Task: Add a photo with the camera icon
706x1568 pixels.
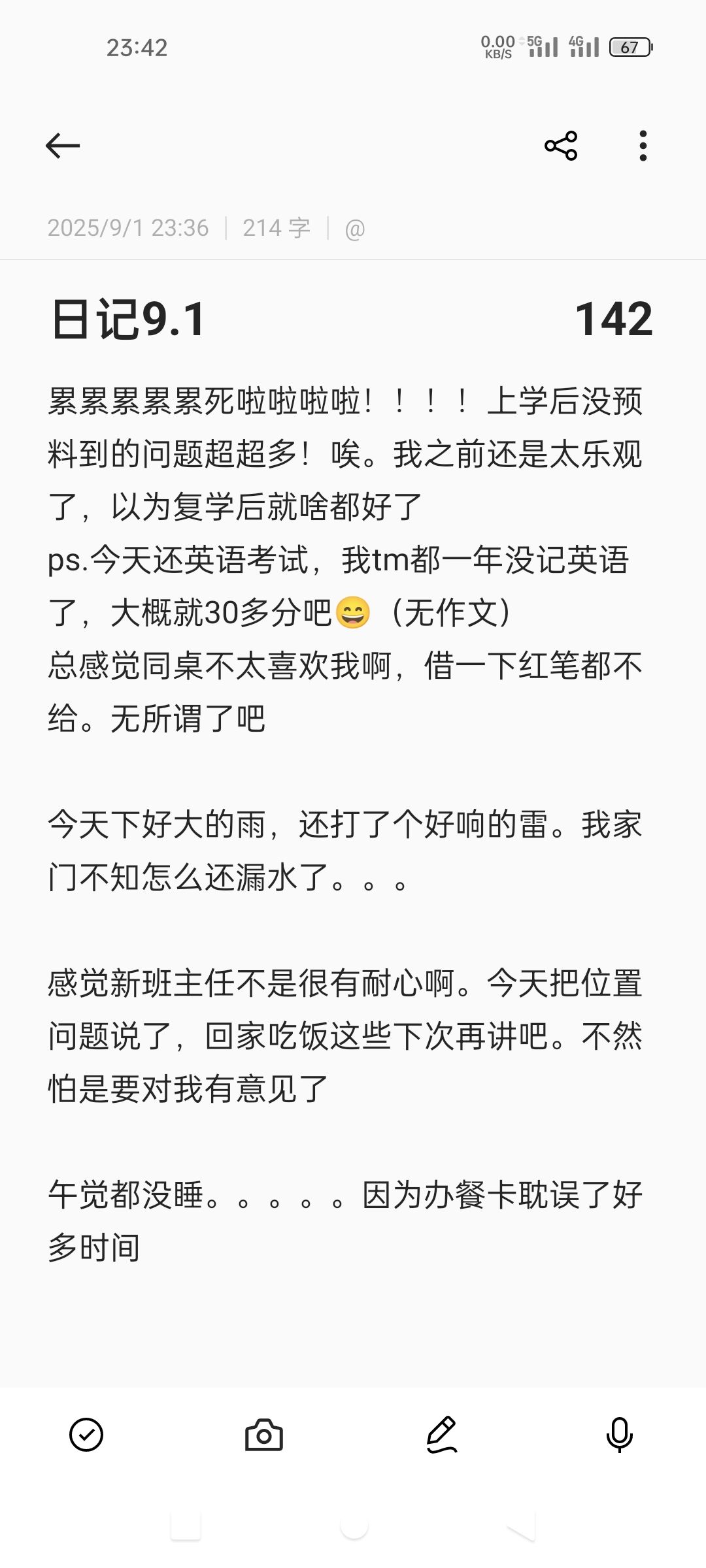Action: coord(263,1435)
